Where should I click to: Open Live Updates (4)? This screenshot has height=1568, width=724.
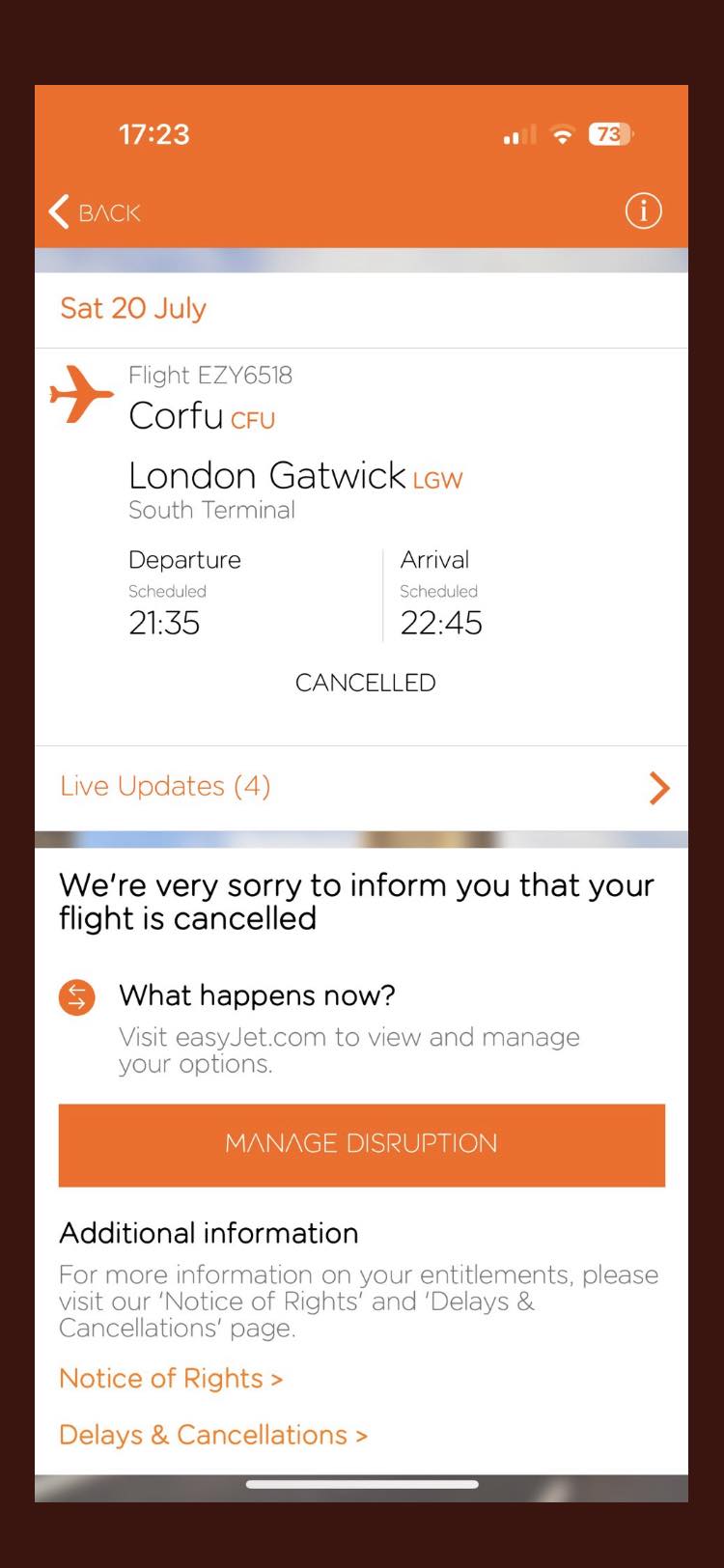tap(361, 787)
